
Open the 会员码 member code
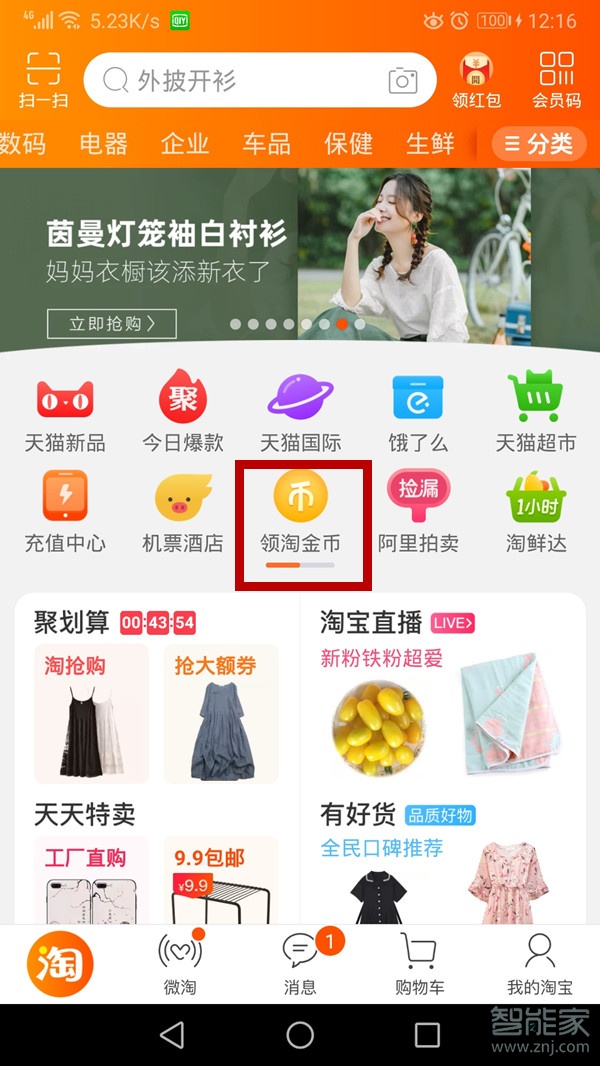[x=556, y=79]
